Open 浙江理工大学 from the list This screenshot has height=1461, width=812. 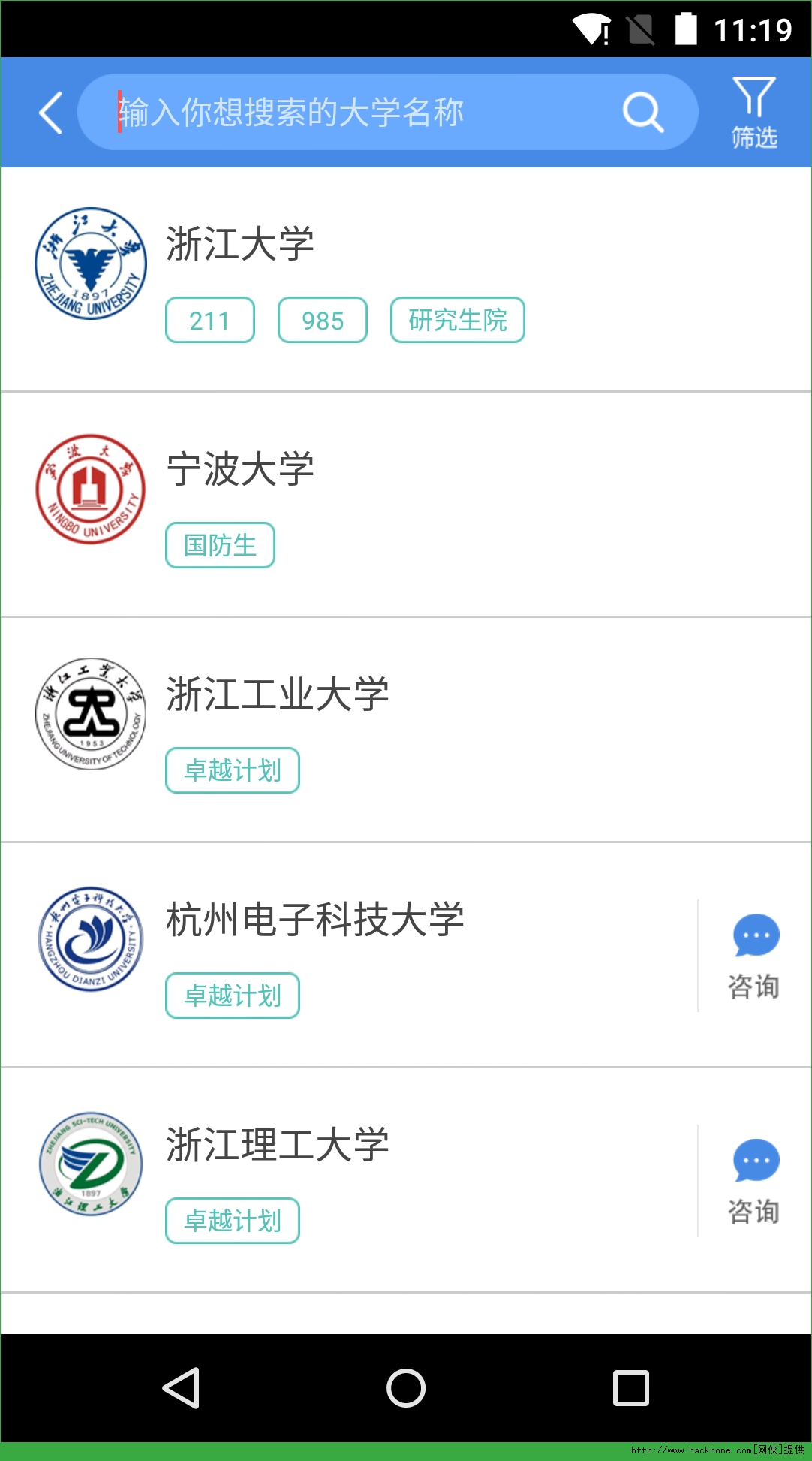pyautogui.click(x=278, y=1146)
